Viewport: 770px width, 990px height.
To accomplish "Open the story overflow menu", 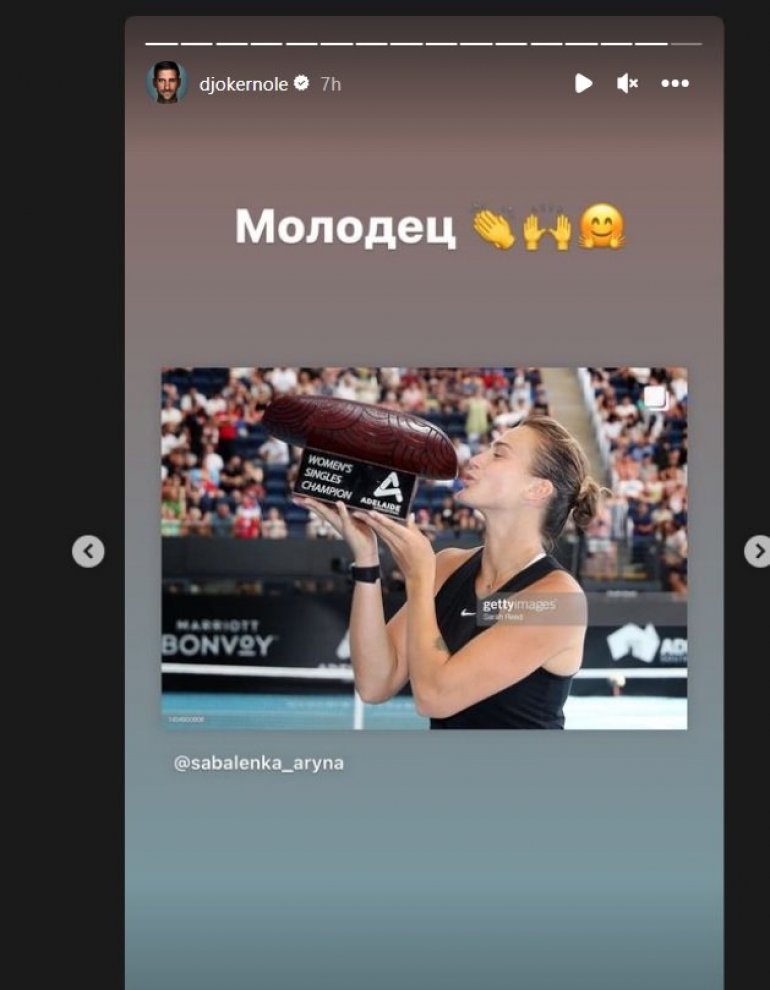I will (x=675, y=84).
